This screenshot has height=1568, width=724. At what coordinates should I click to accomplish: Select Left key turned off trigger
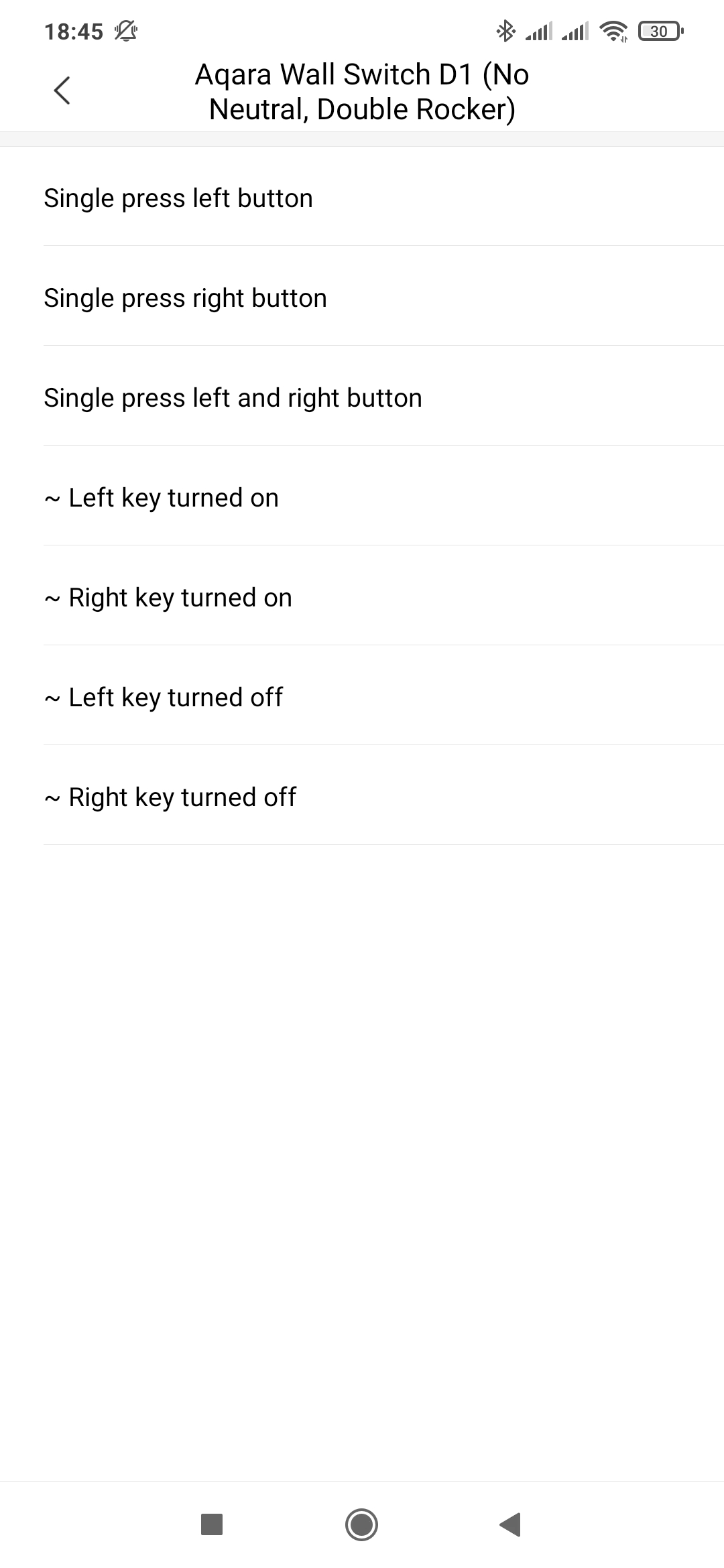coord(362,696)
